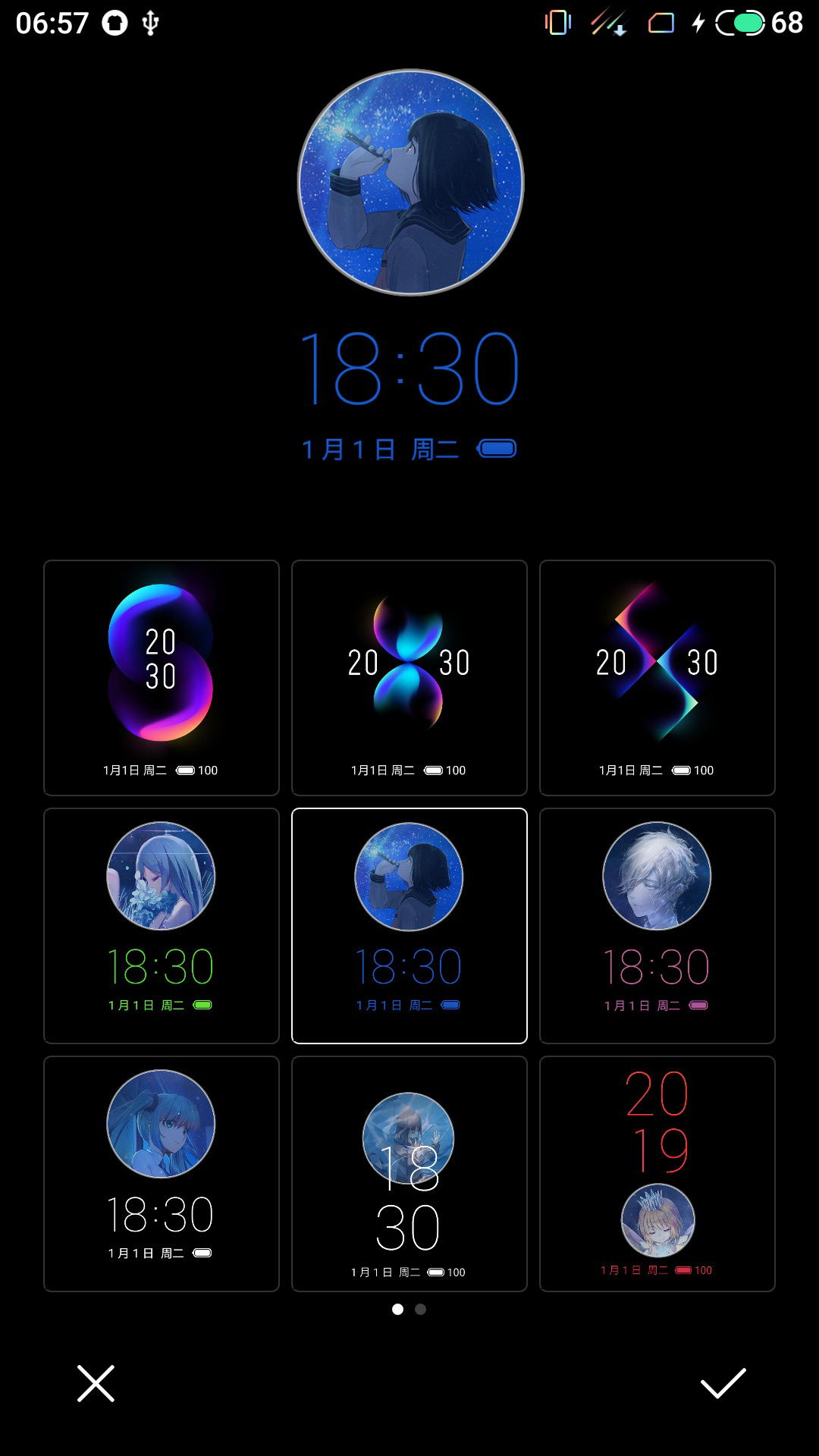
Task: Go to the second page of styles
Action: coord(421,1309)
